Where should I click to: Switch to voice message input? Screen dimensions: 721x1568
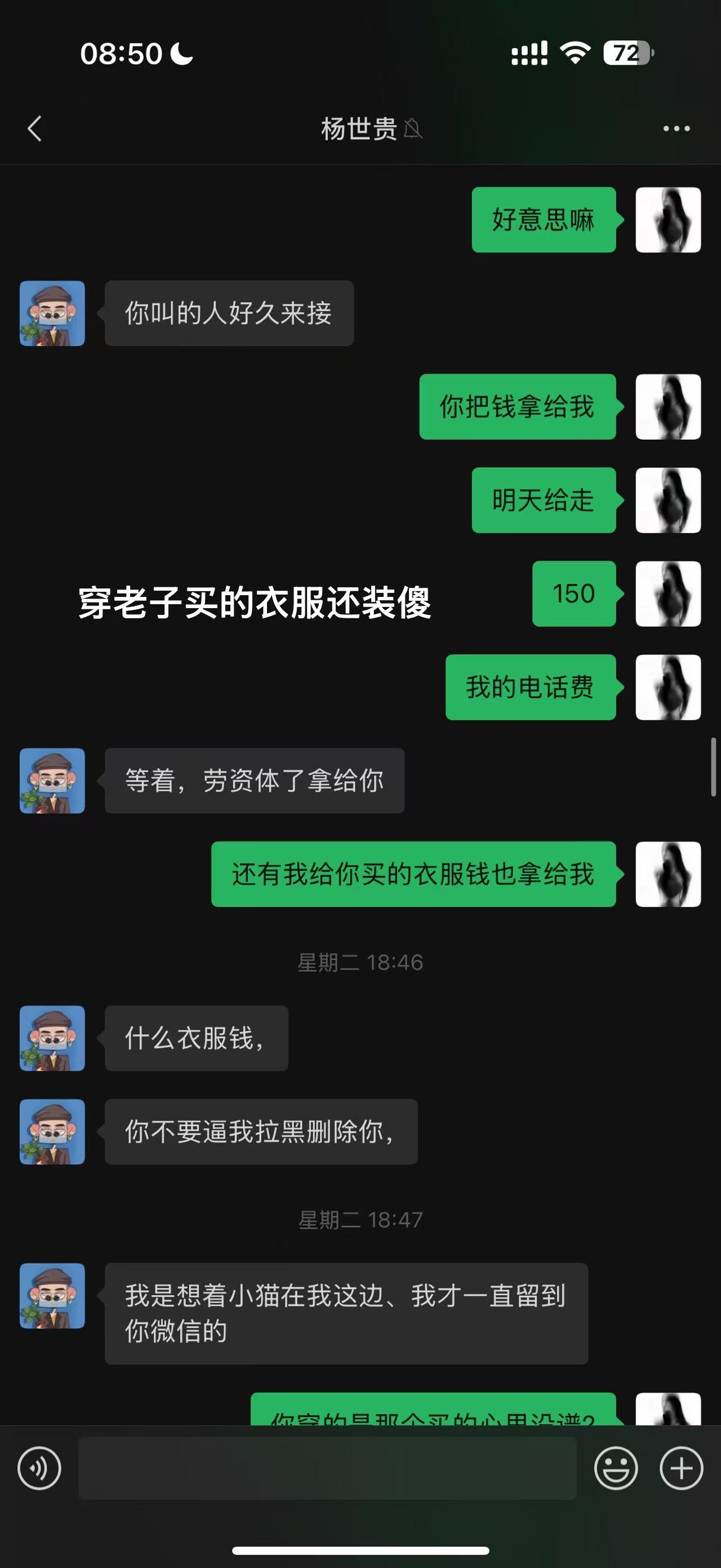tap(39, 1468)
